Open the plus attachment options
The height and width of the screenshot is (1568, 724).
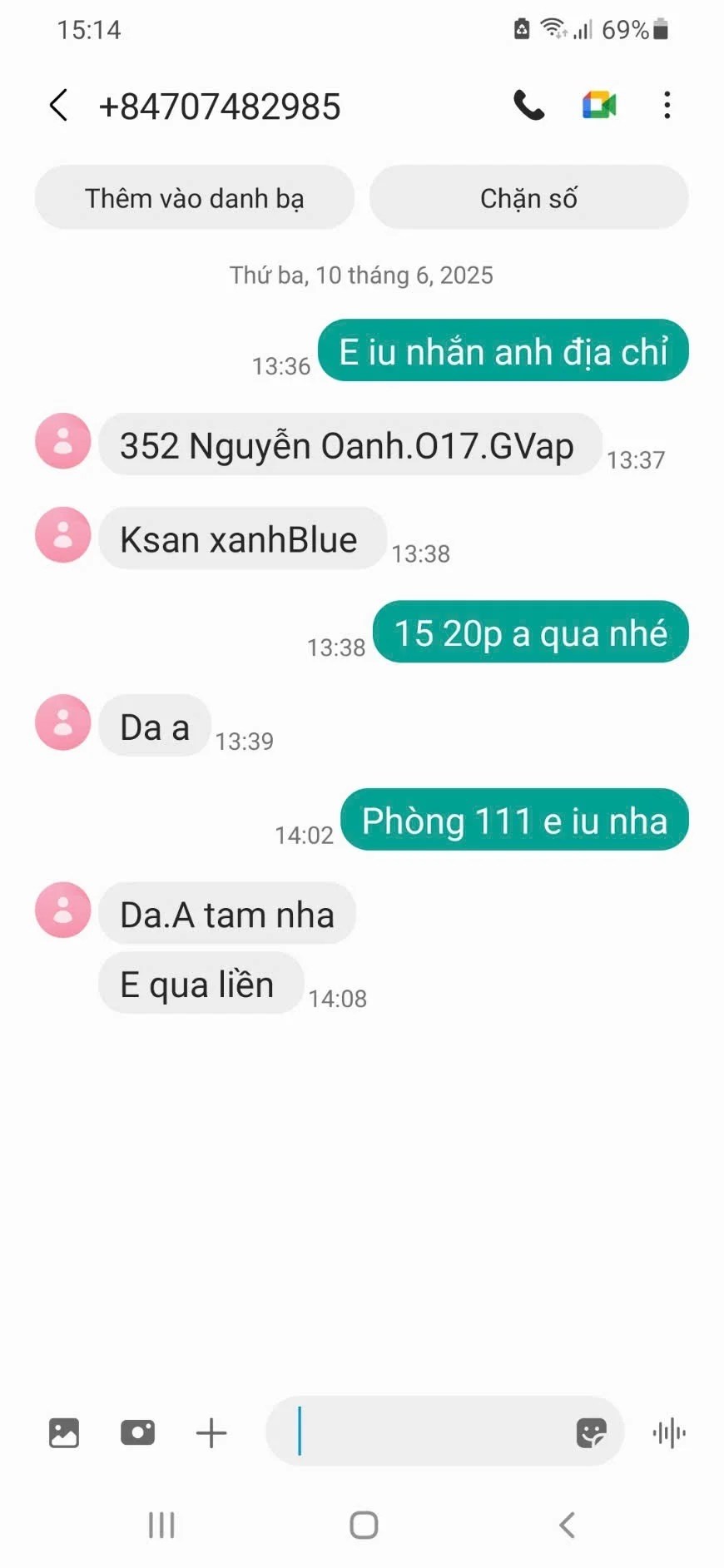click(211, 1432)
